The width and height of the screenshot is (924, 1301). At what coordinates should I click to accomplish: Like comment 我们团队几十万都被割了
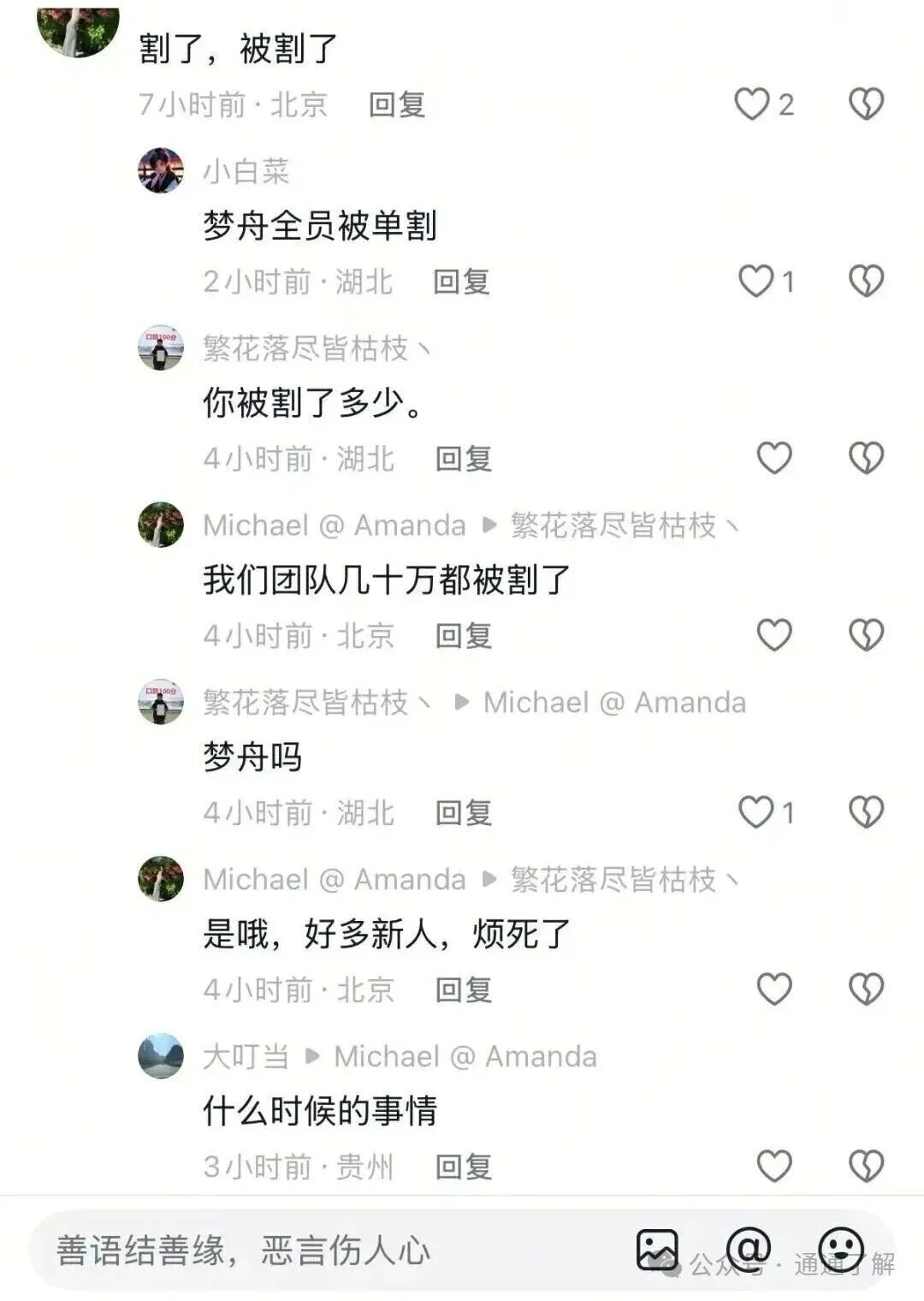click(x=774, y=635)
